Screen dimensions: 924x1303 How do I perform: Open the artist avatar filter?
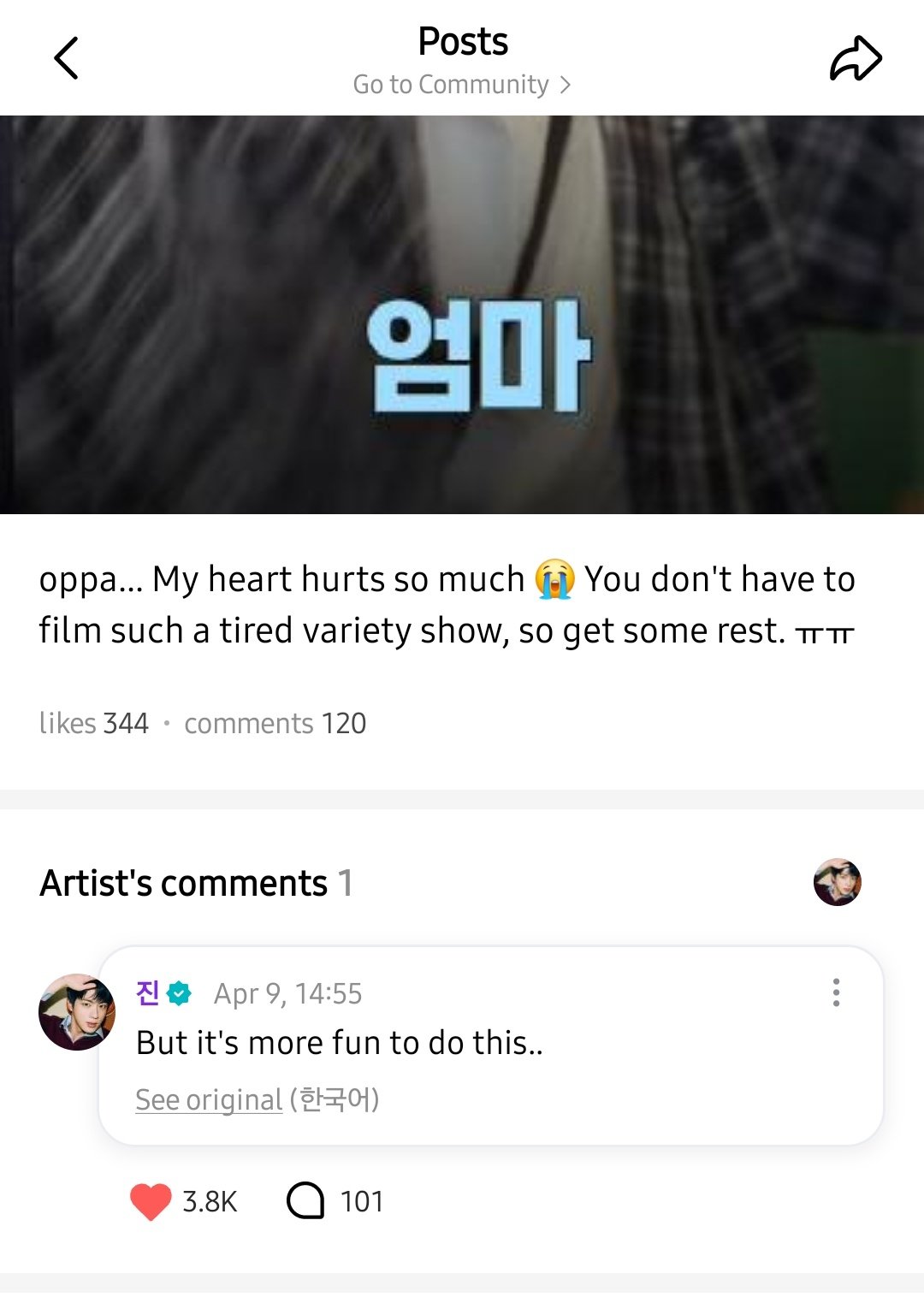pos(837,882)
